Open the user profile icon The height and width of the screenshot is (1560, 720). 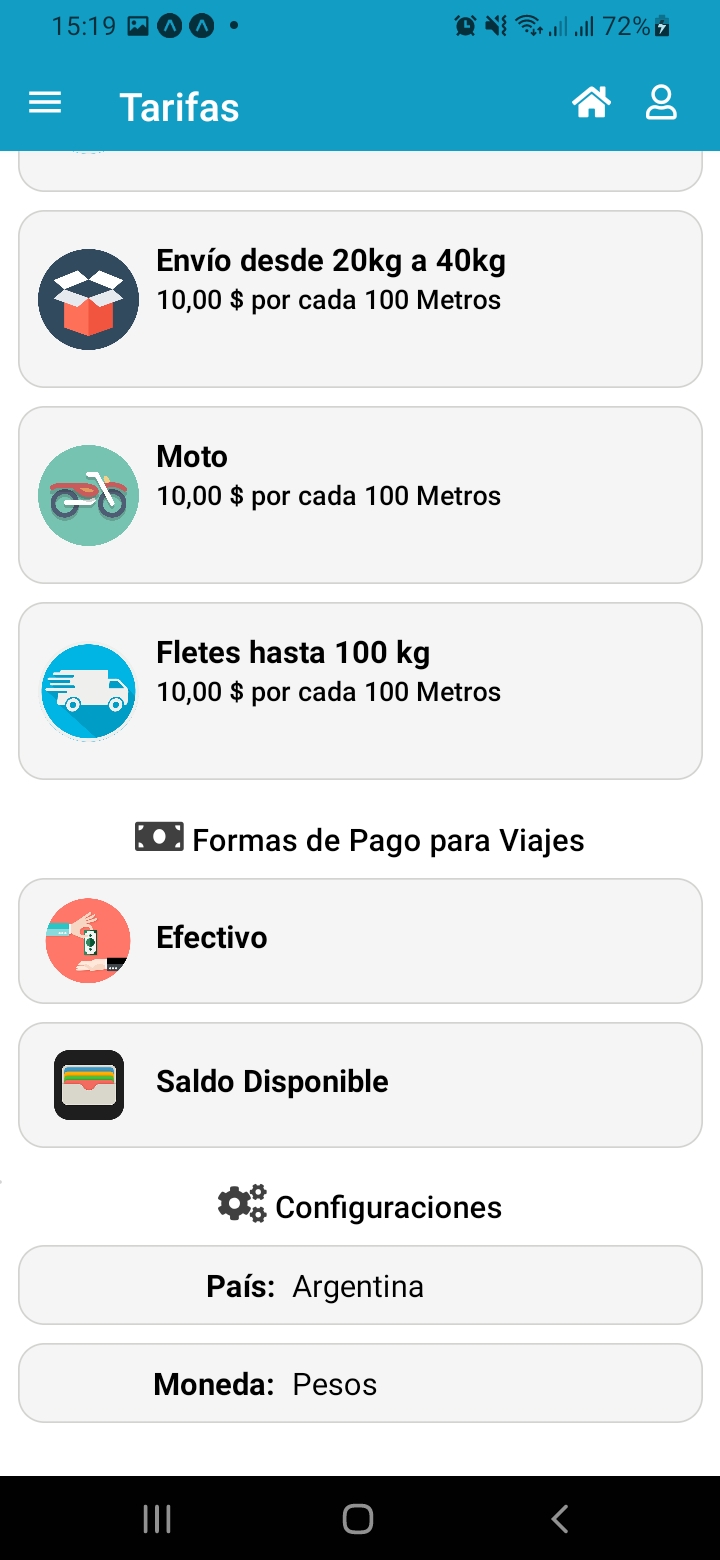(661, 102)
